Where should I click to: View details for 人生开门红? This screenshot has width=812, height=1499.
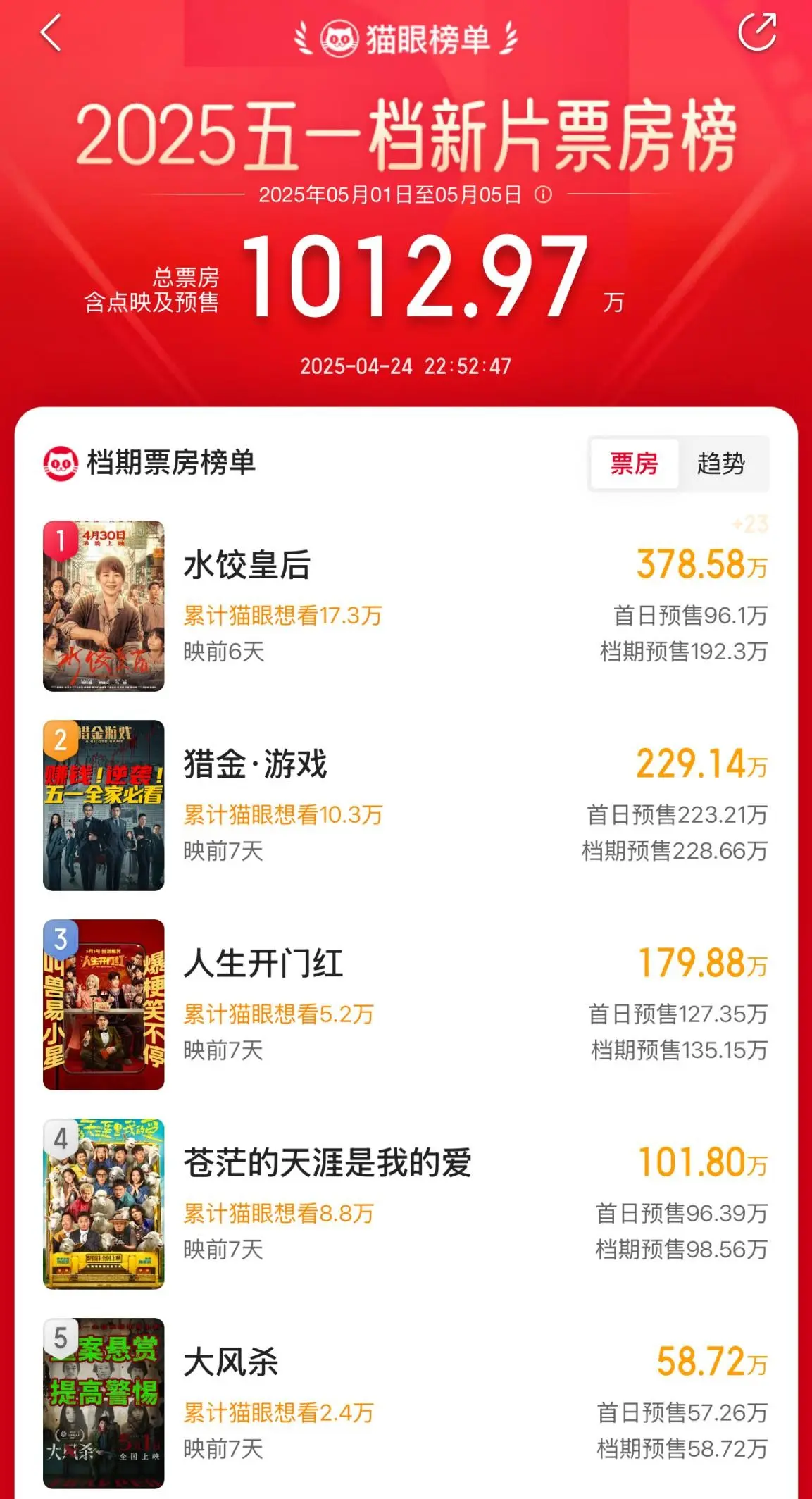pos(406,1004)
